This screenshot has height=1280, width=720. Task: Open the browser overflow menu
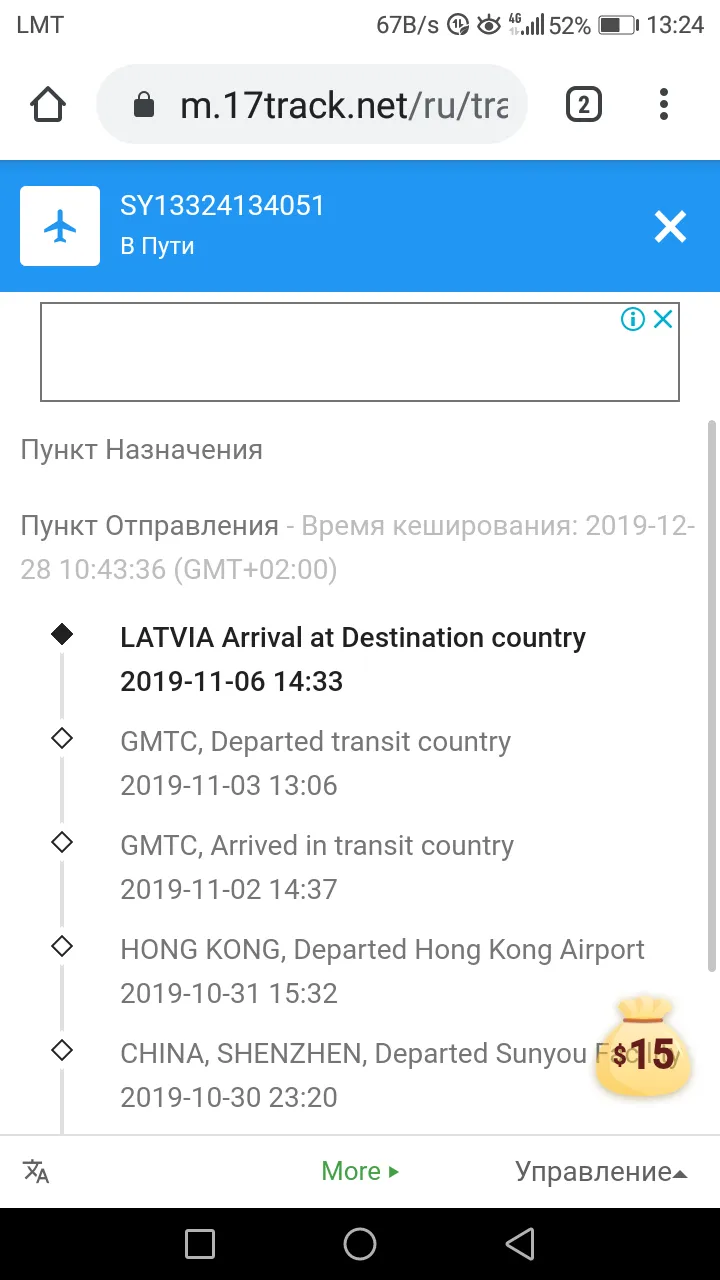(664, 104)
